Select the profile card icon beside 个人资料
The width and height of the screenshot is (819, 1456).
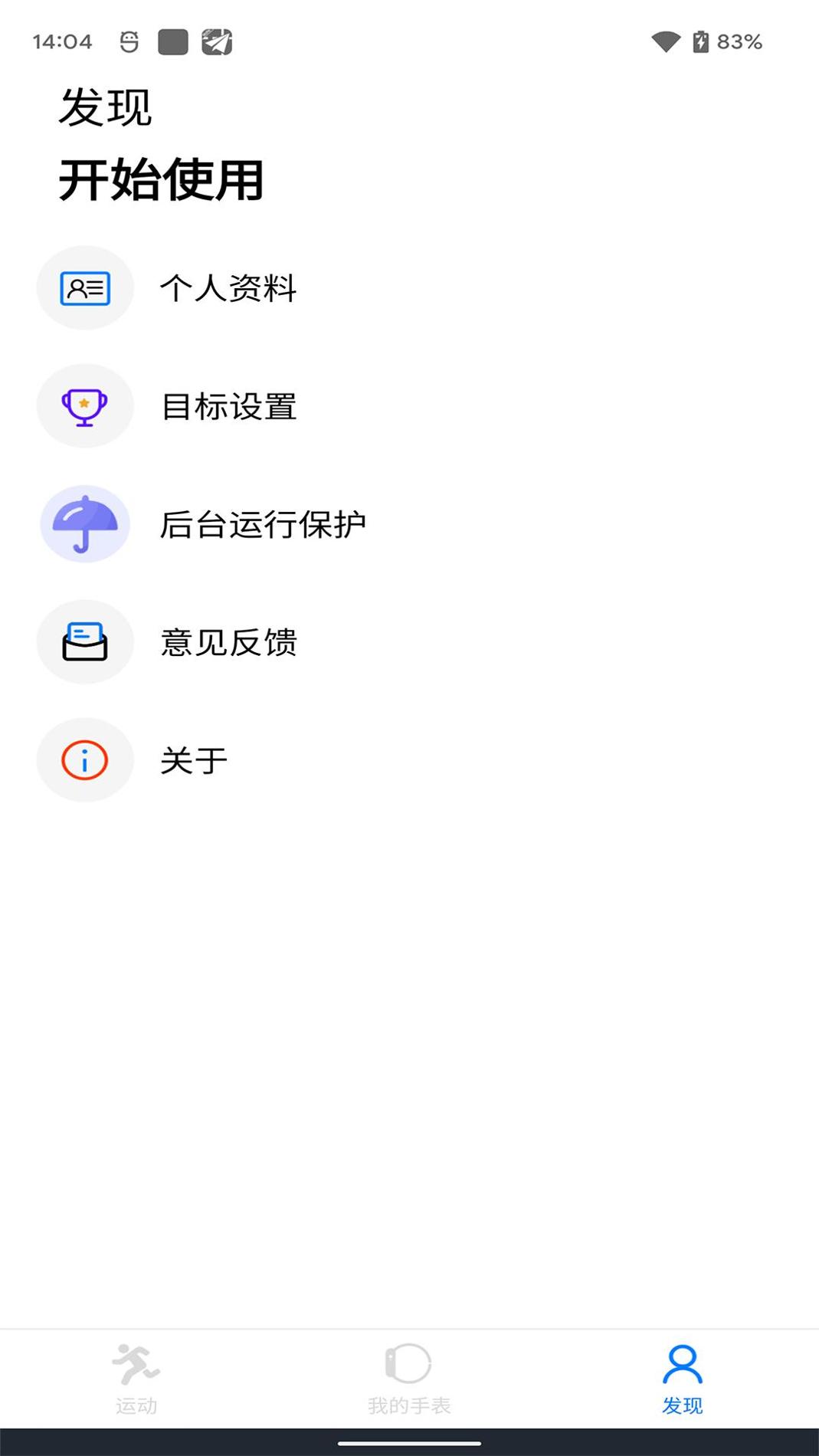85,287
